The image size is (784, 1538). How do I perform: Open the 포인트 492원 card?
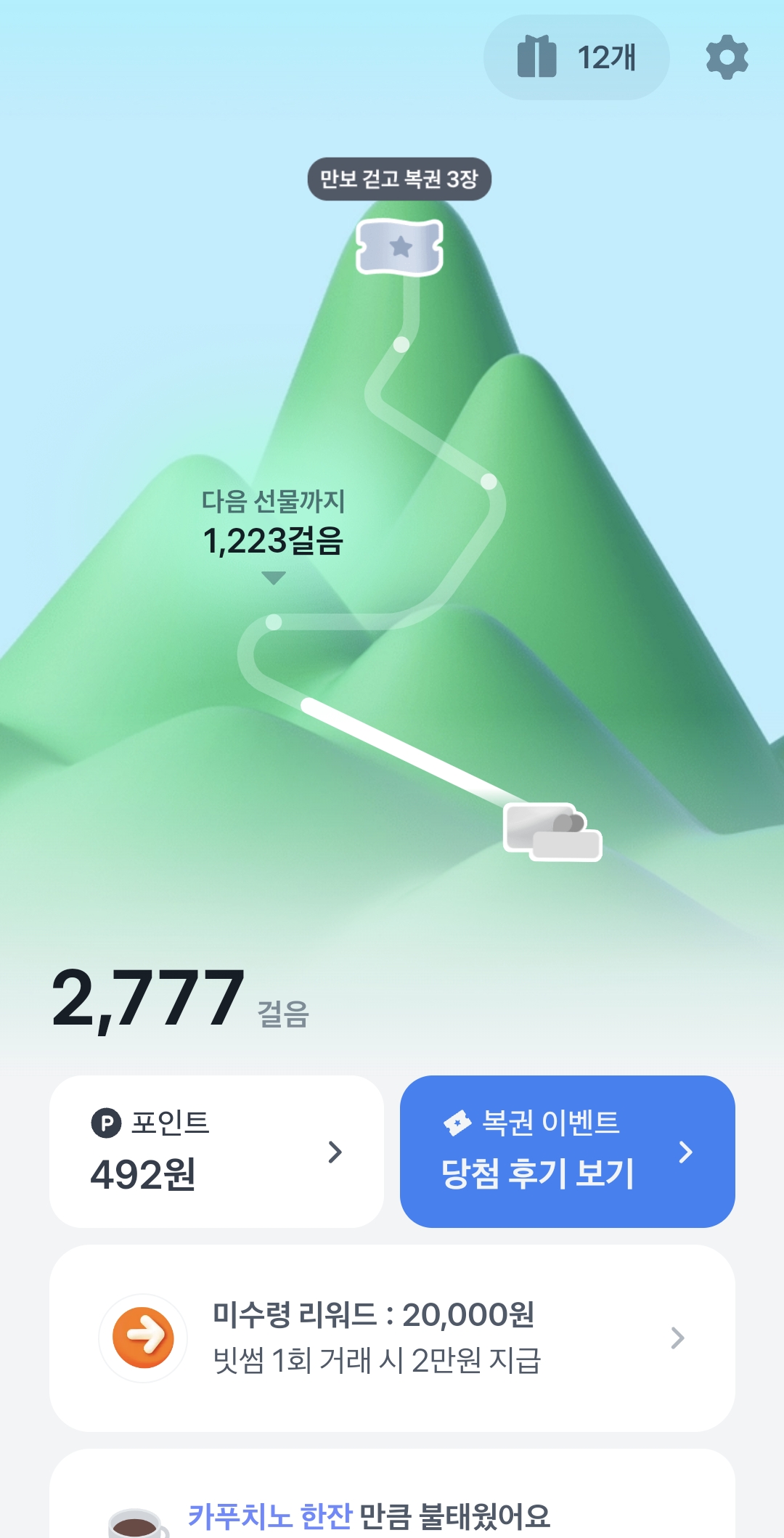(216, 1151)
